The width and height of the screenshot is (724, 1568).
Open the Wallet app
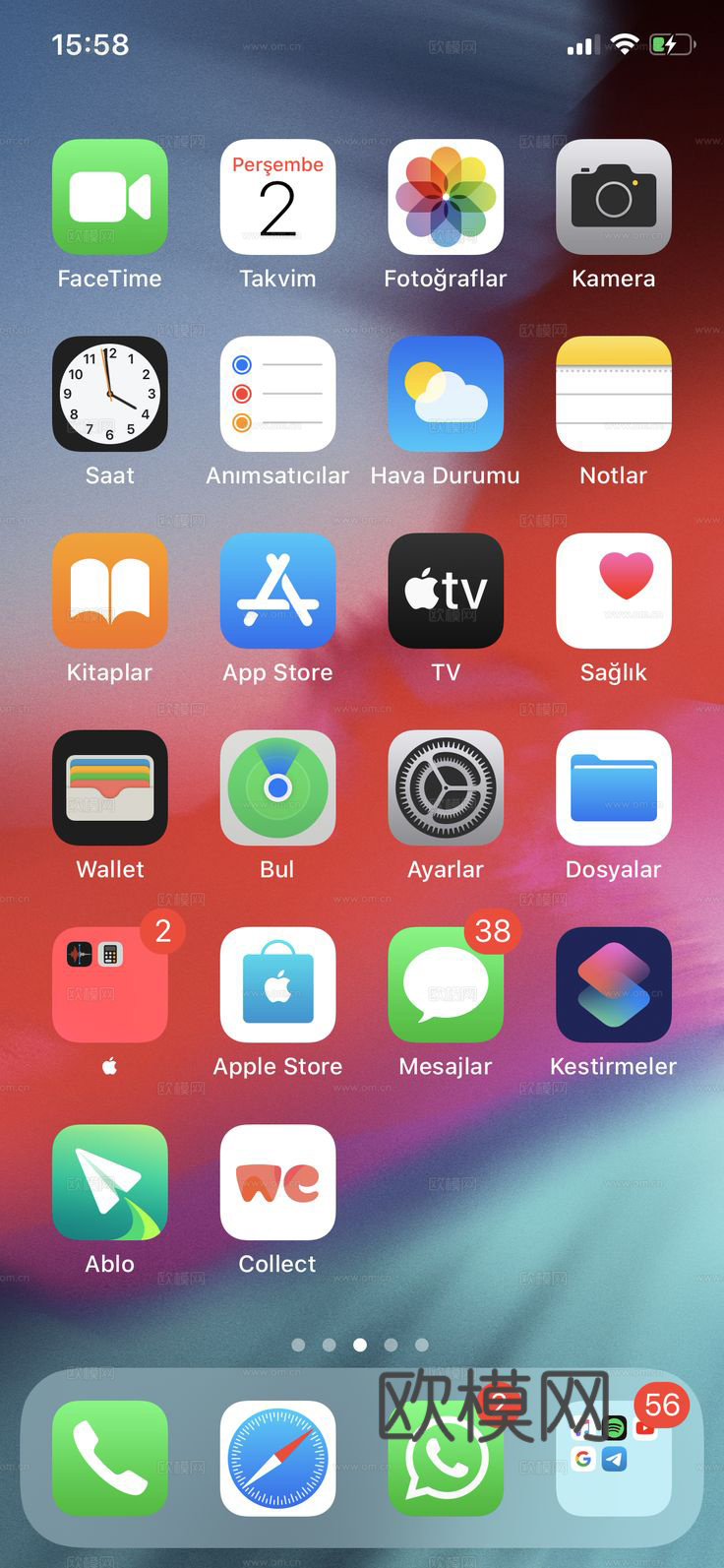pos(110,787)
